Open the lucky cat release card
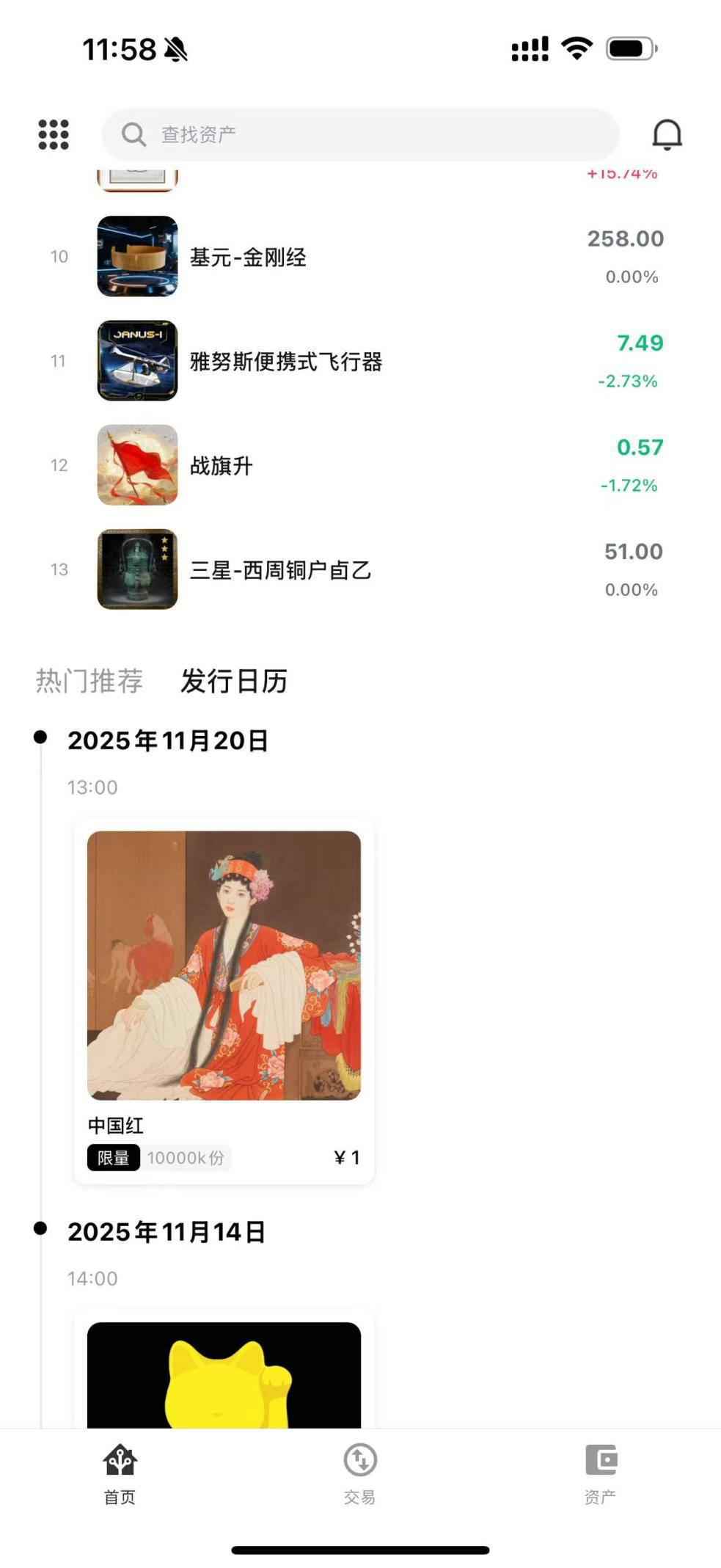Image resolution: width=721 pixels, height=1568 pixels. pyautogui.click(x=224, y=1374)
